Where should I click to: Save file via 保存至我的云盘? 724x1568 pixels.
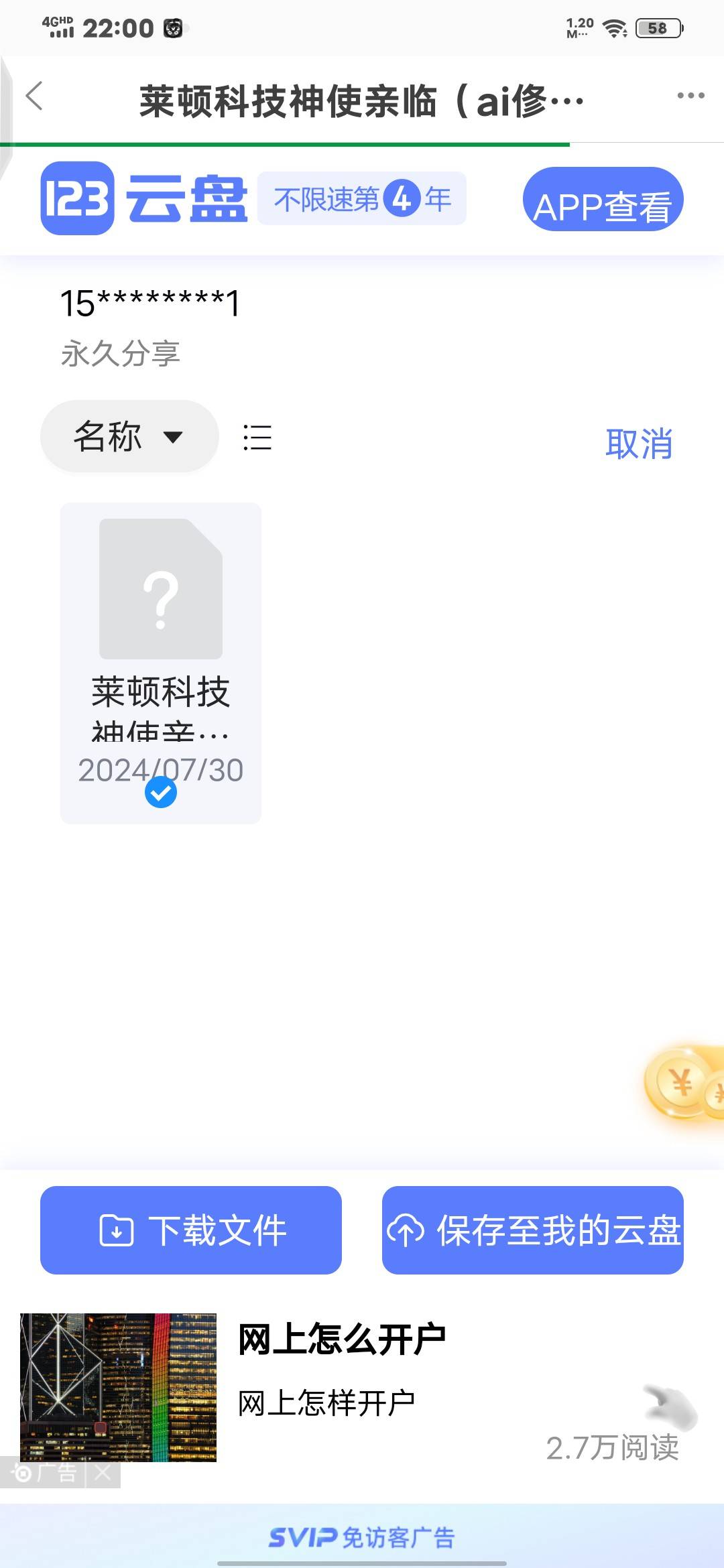point(533,1230)
